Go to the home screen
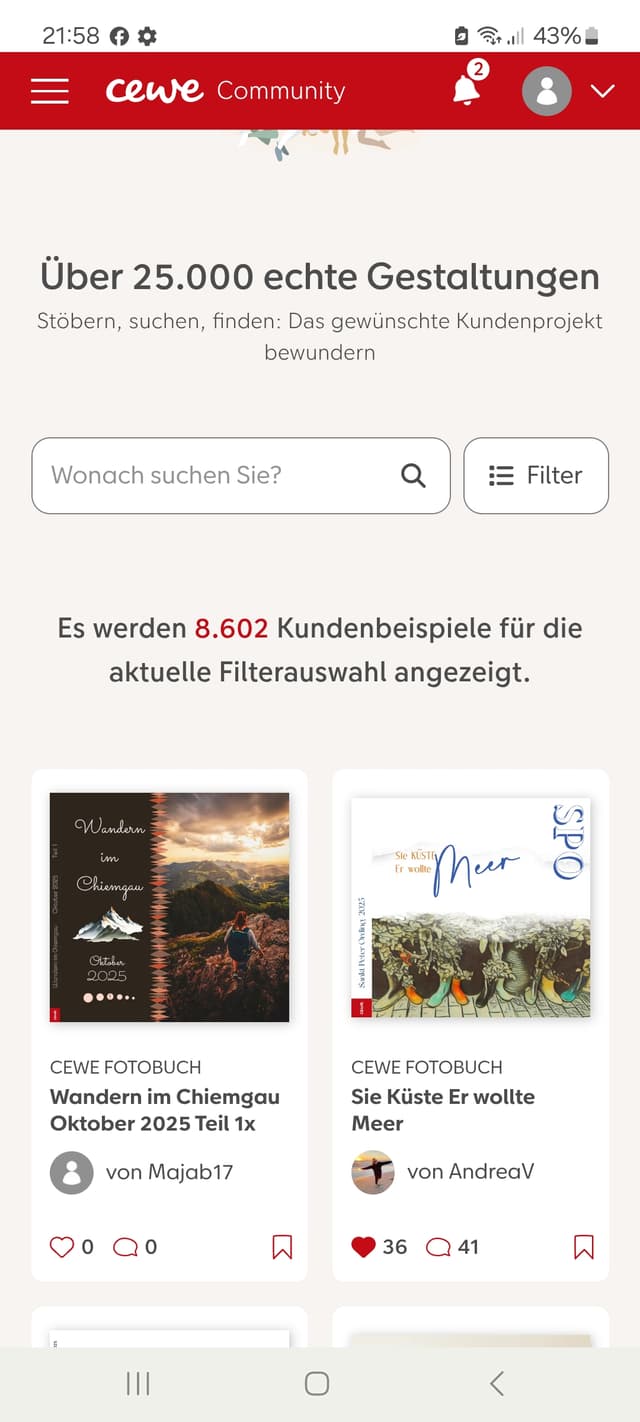640x1422 pixels. [x=317, y=1383]
